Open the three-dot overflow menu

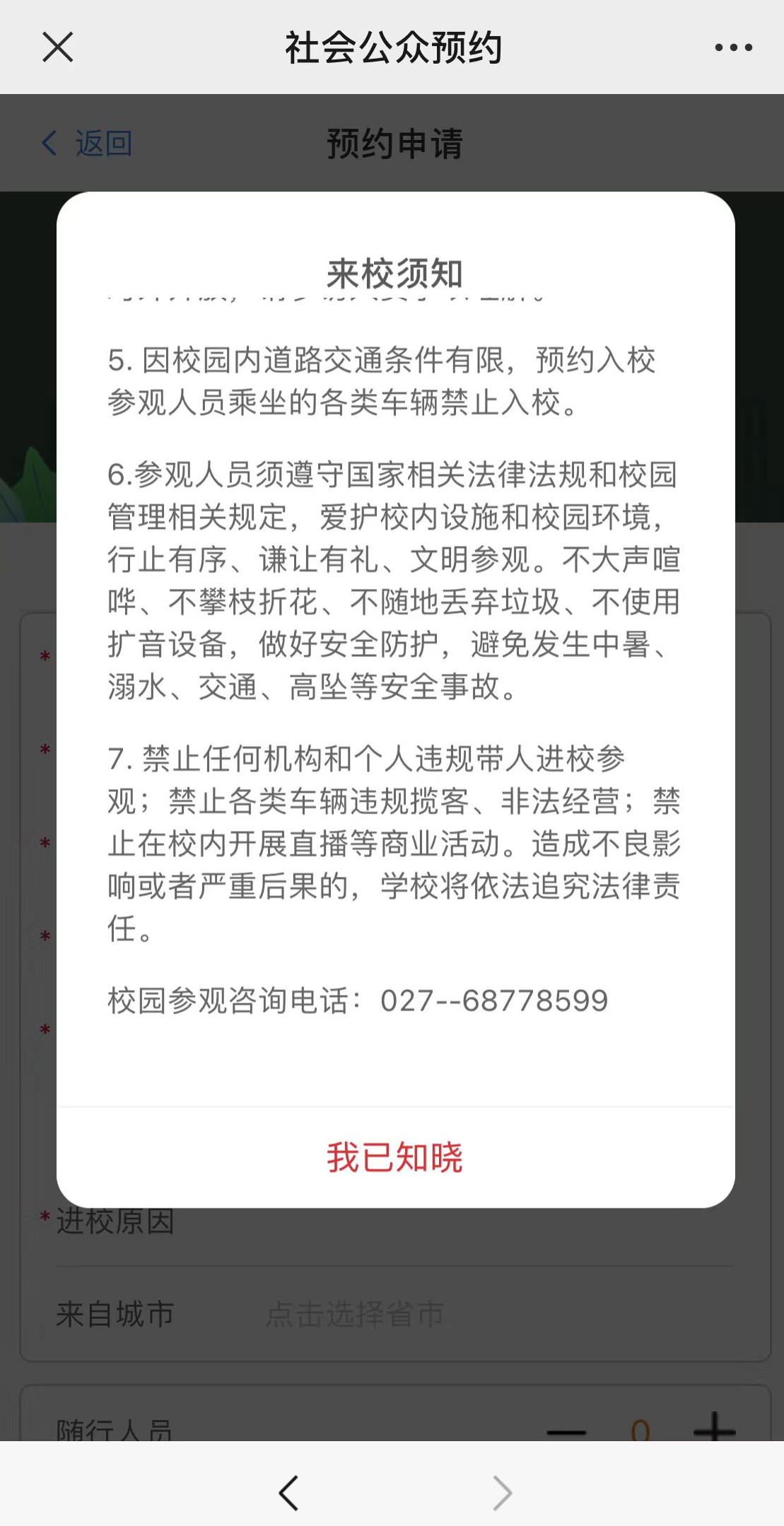pyautogui.click(x=733, y=47)
